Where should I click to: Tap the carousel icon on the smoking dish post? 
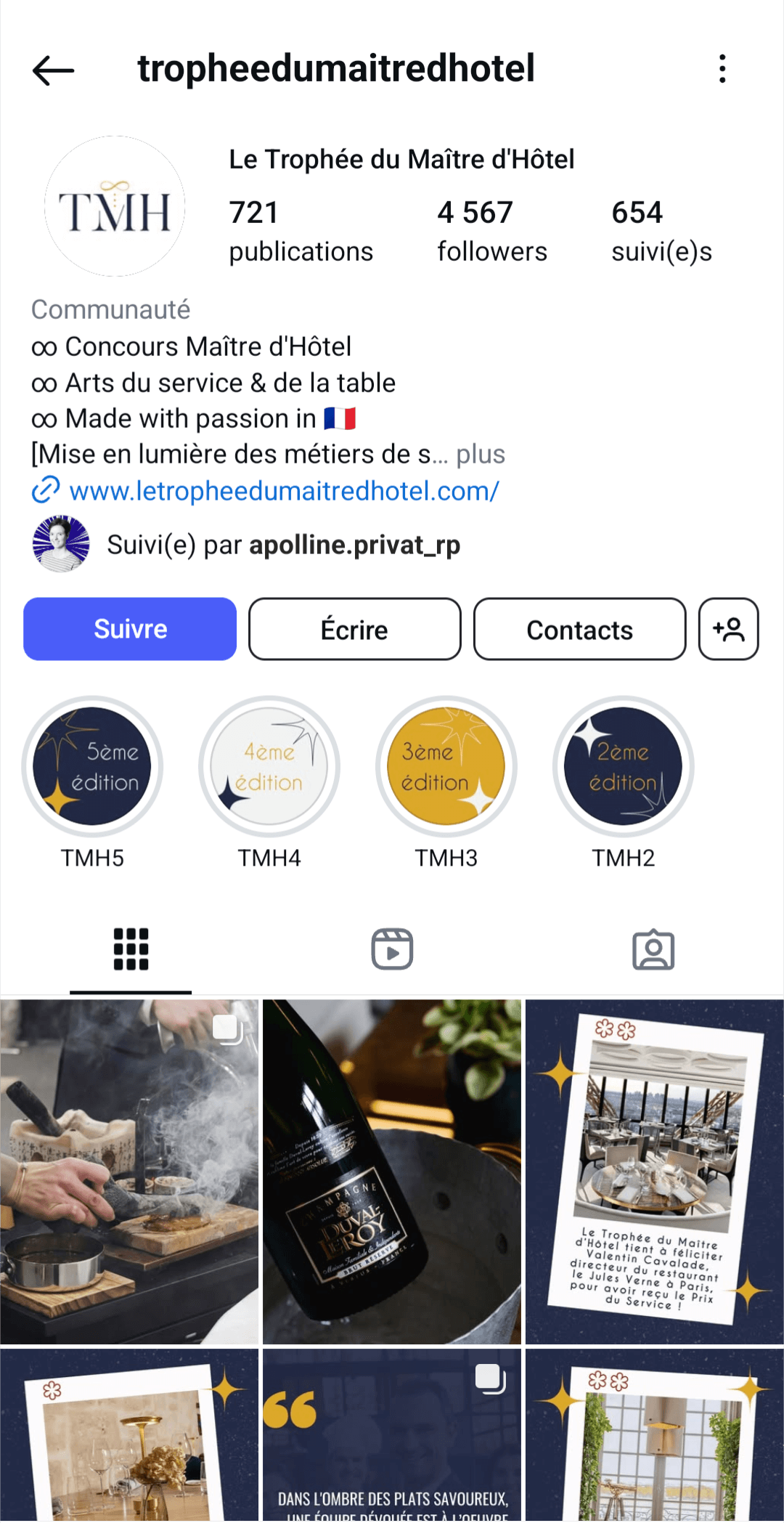(225, 1028)
